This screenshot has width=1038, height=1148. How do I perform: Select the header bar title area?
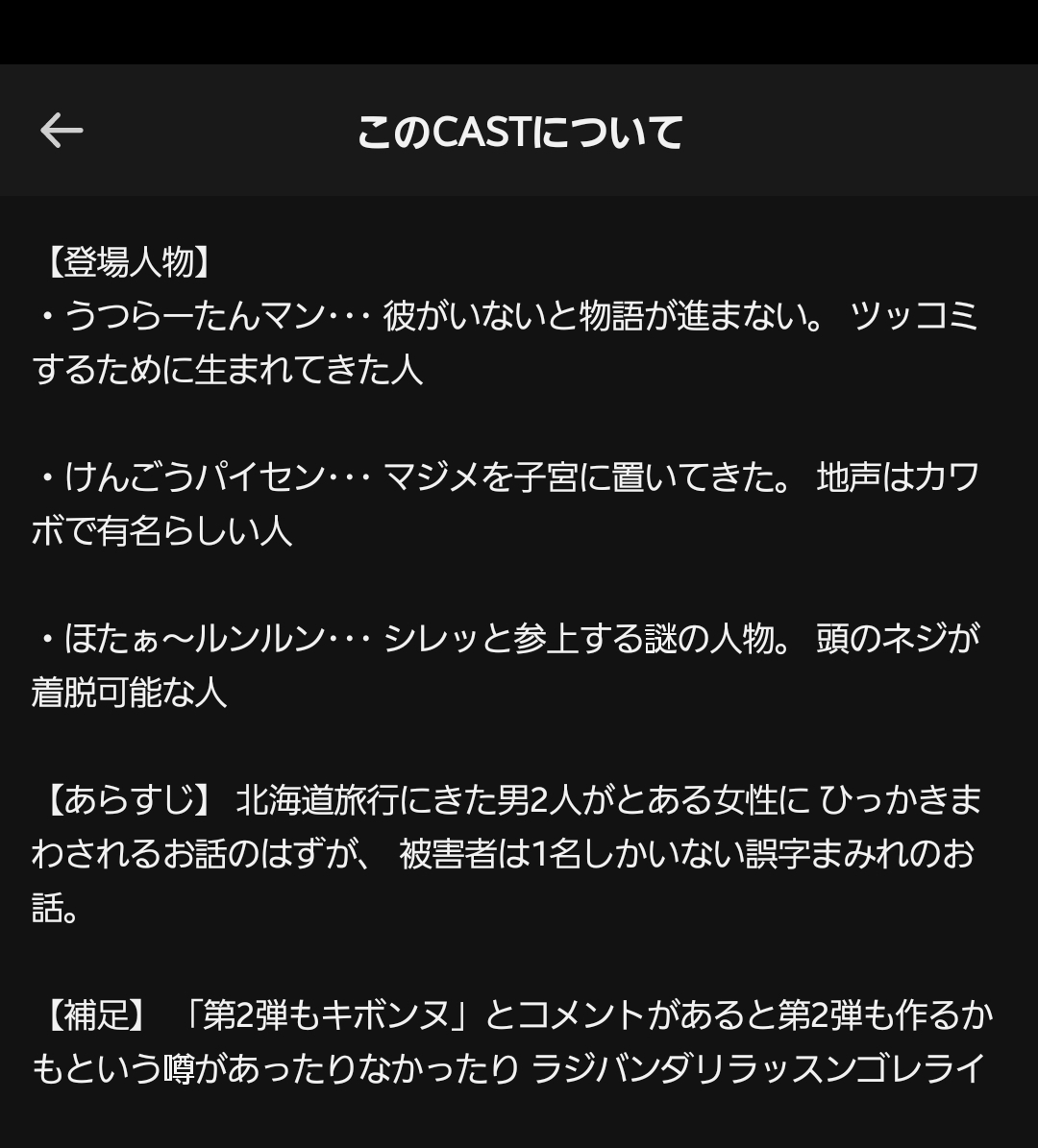519,134
